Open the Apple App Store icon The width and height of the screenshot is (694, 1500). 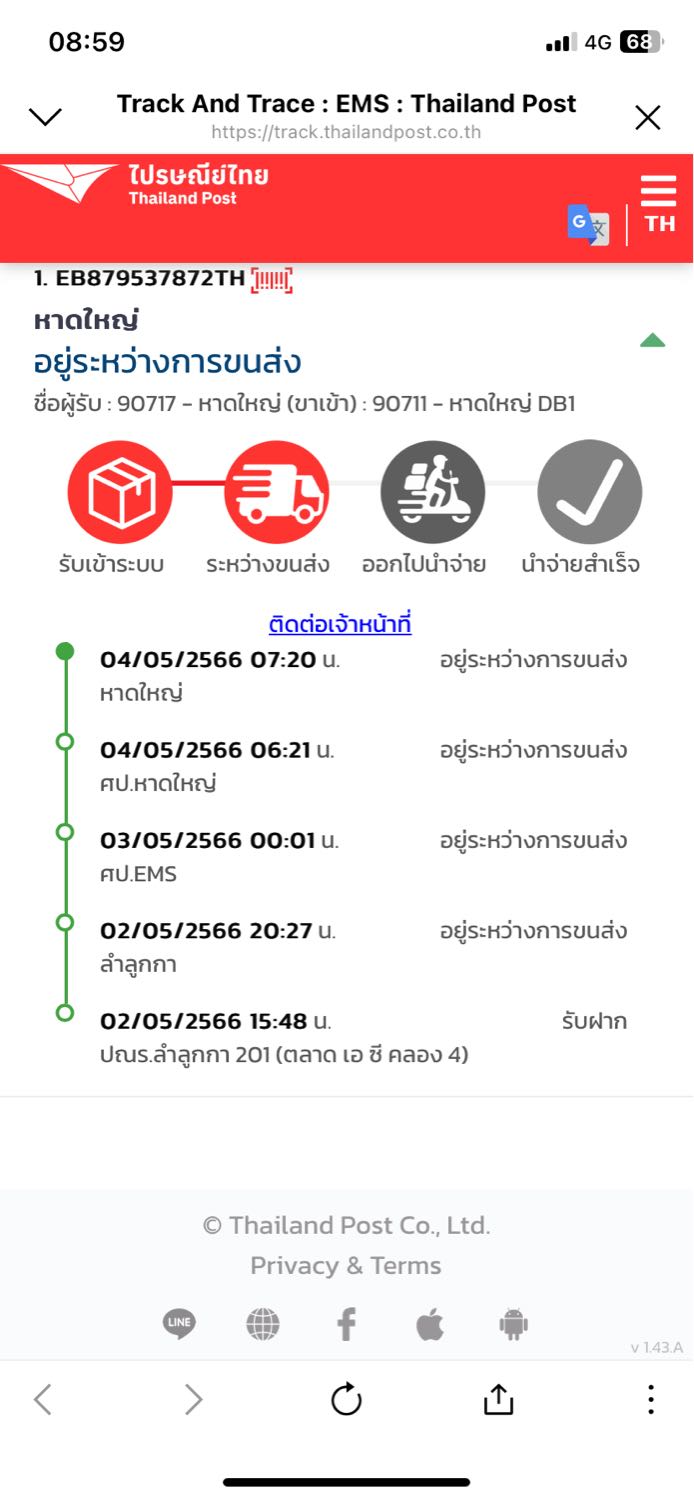(x=429, y=1325)
